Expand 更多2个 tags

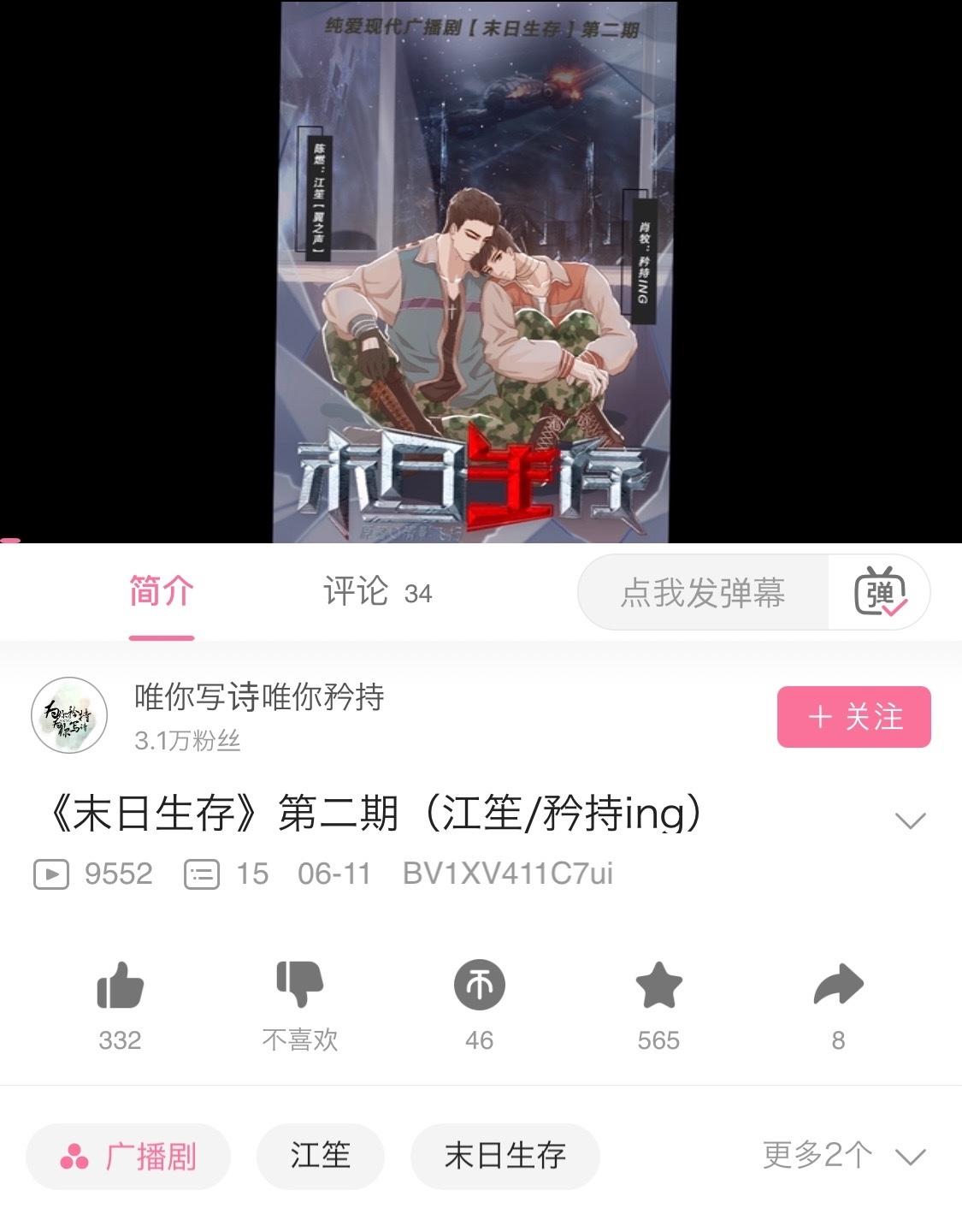[844, 1157]
